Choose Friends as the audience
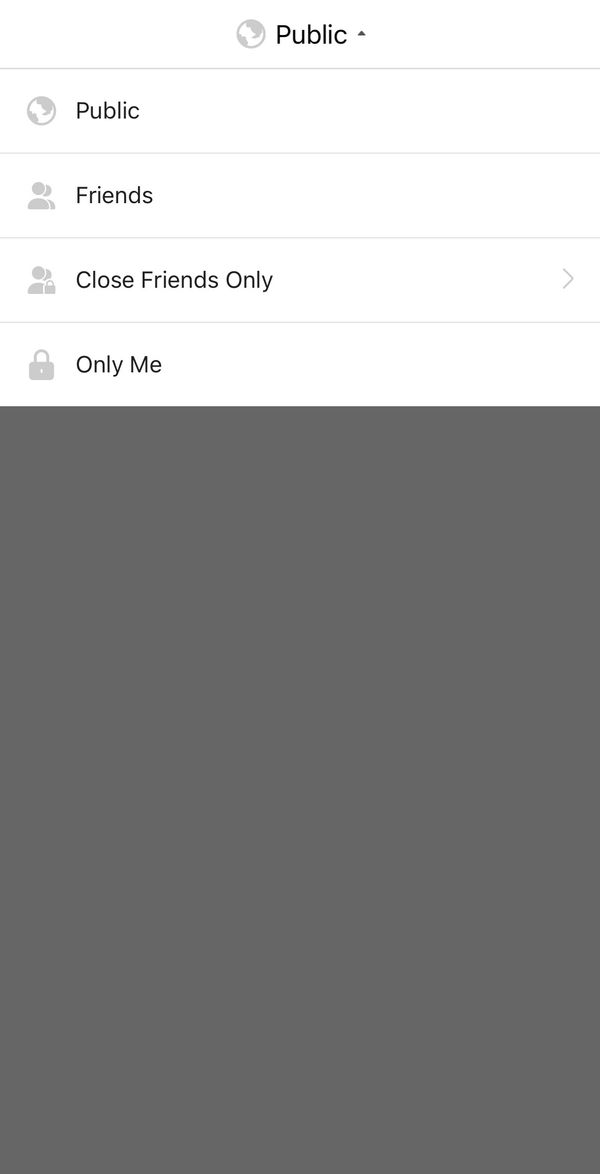The image size is (600, 1174). click(x=300, y=195)
